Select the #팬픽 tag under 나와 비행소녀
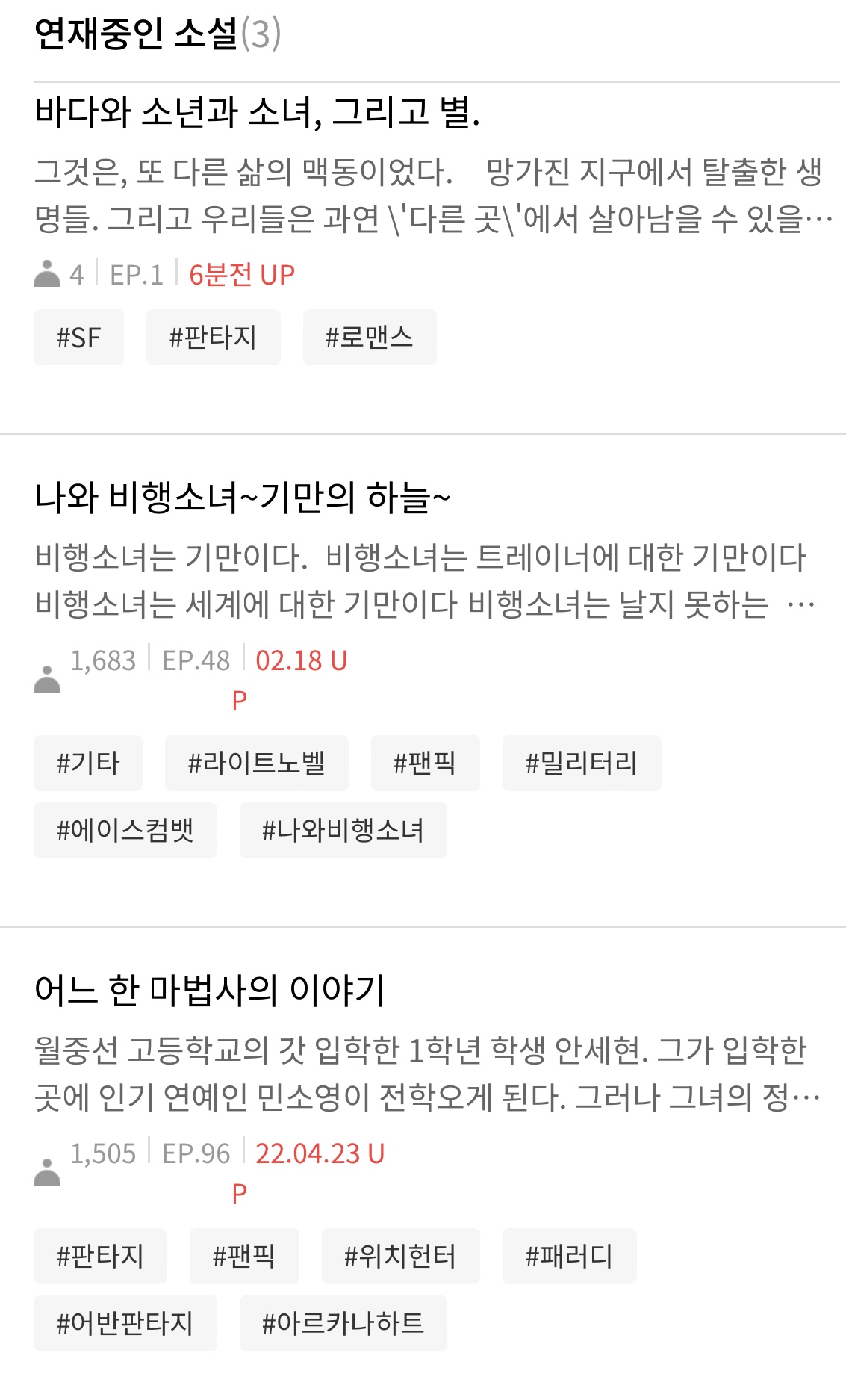 tap(425, 764)
